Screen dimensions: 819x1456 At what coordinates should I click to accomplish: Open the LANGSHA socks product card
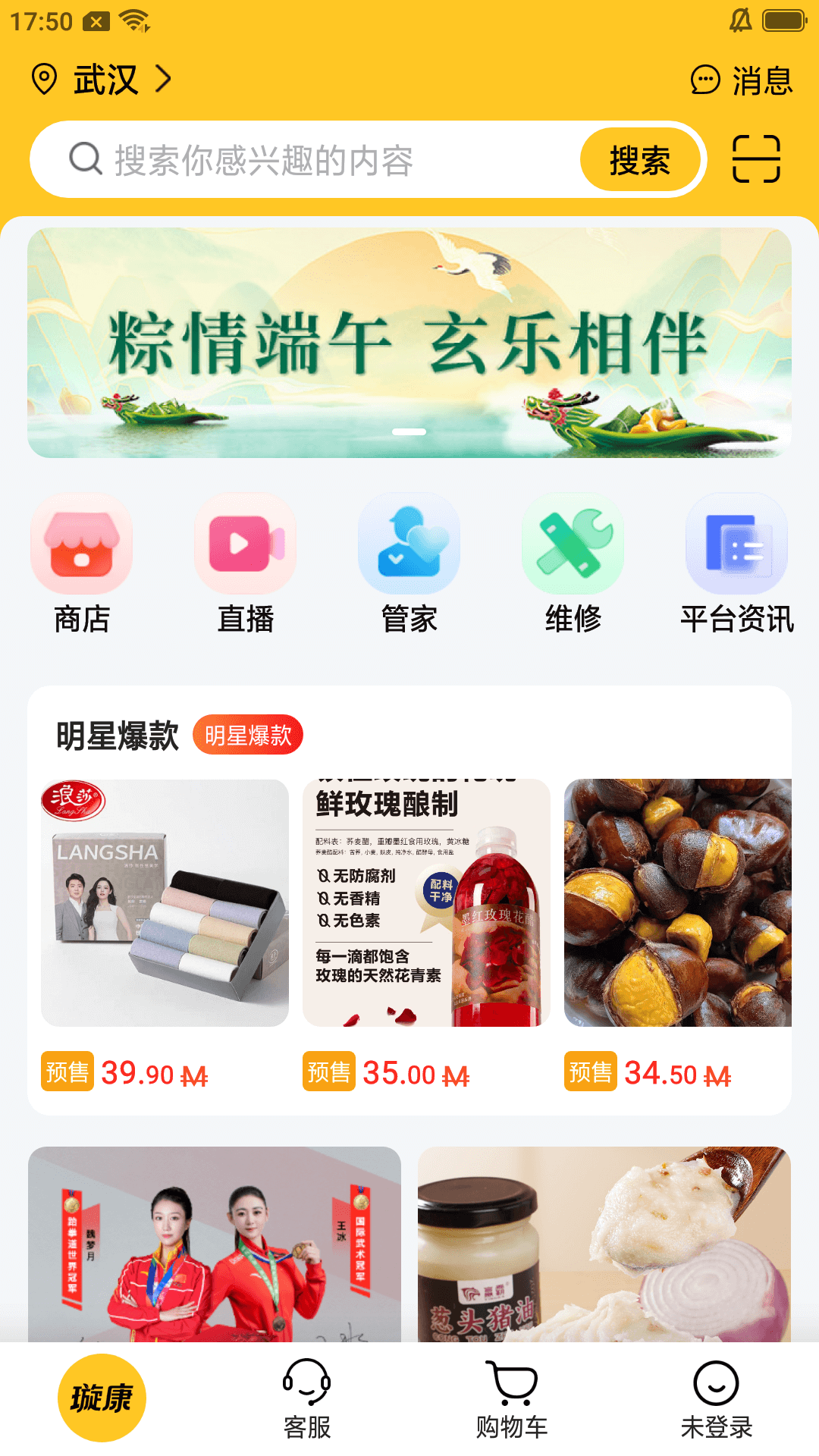(x=165, y=902)
